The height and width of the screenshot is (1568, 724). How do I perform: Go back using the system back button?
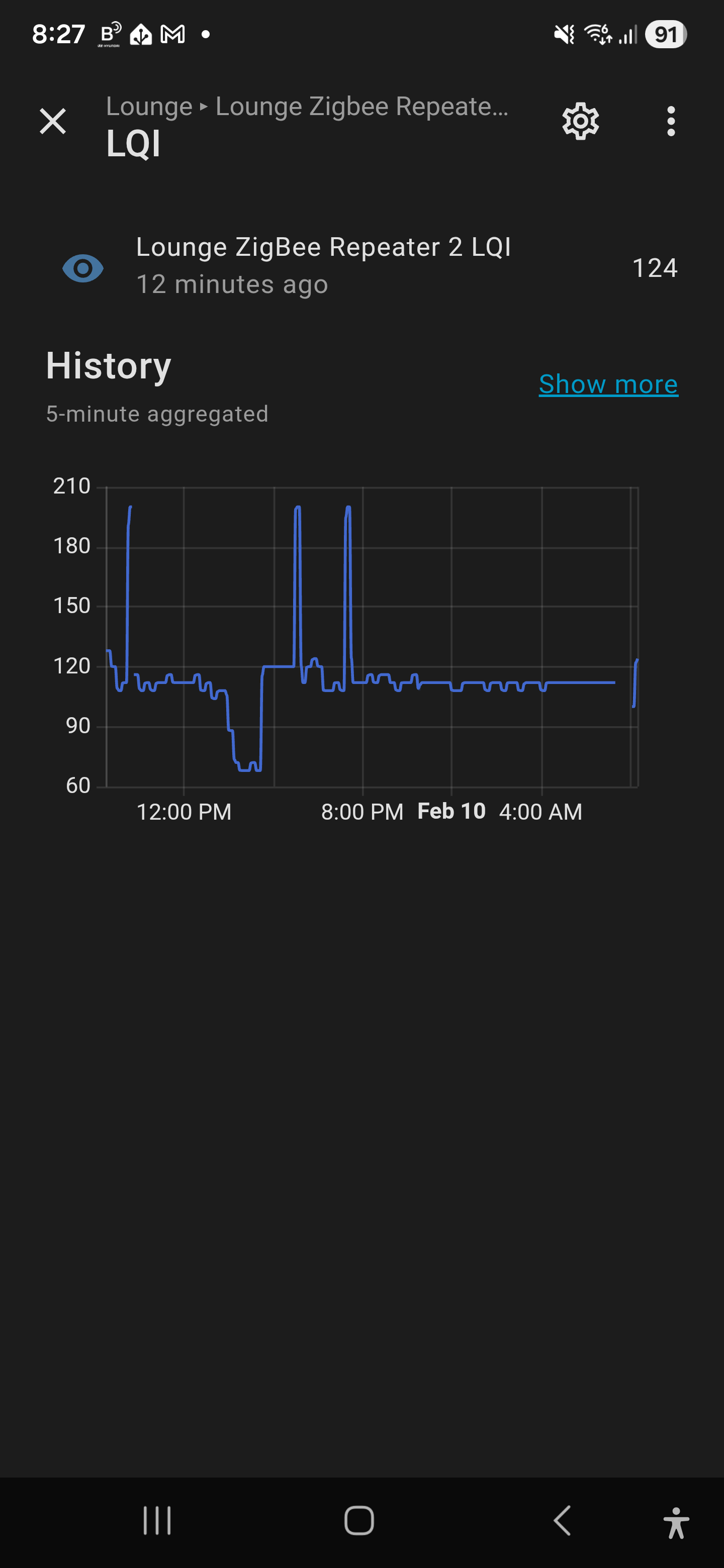(563, 1520)
